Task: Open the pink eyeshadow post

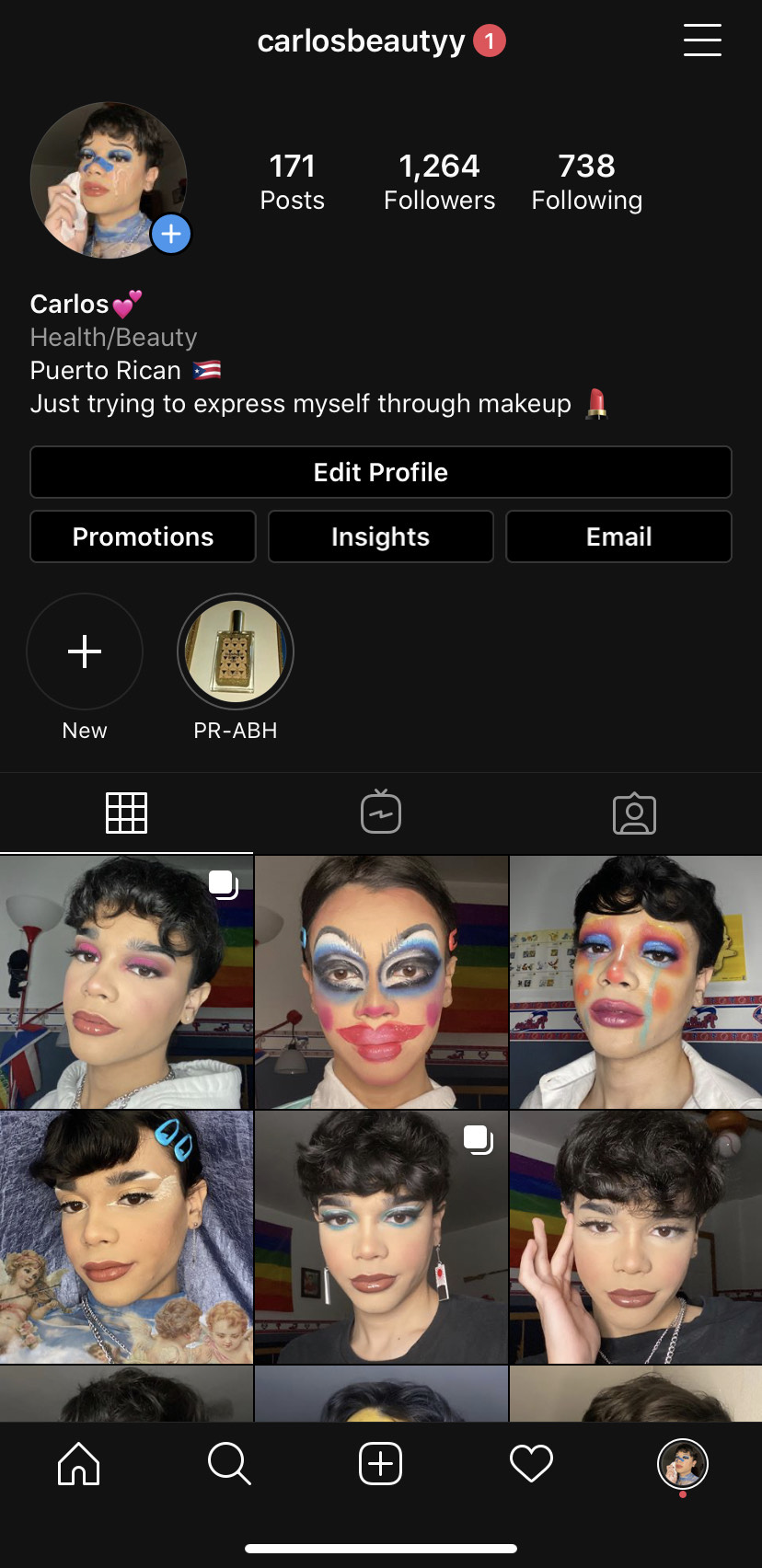Action: pyautogui.click(x=126, y=982)
